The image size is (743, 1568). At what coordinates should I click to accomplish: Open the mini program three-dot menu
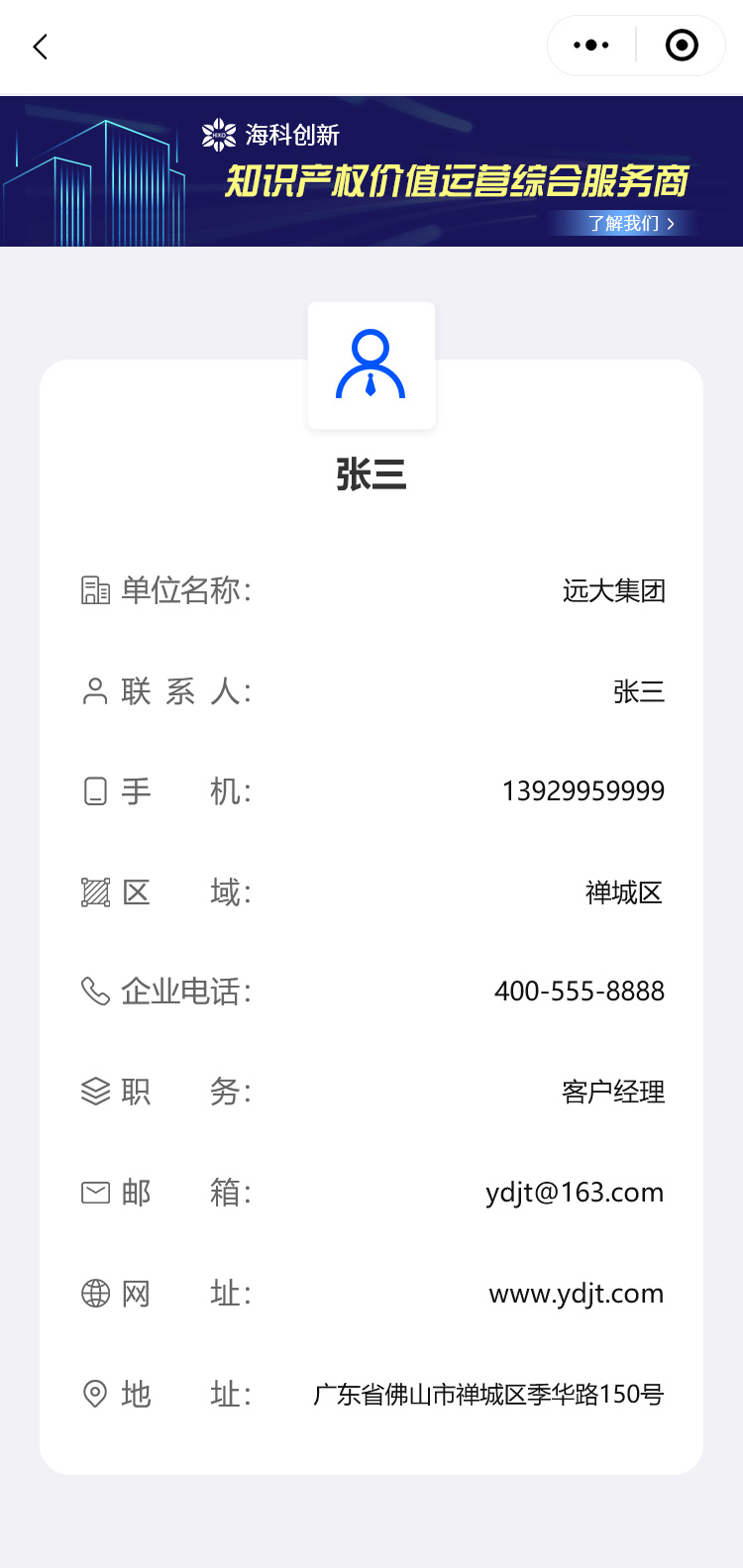[591, 46]
